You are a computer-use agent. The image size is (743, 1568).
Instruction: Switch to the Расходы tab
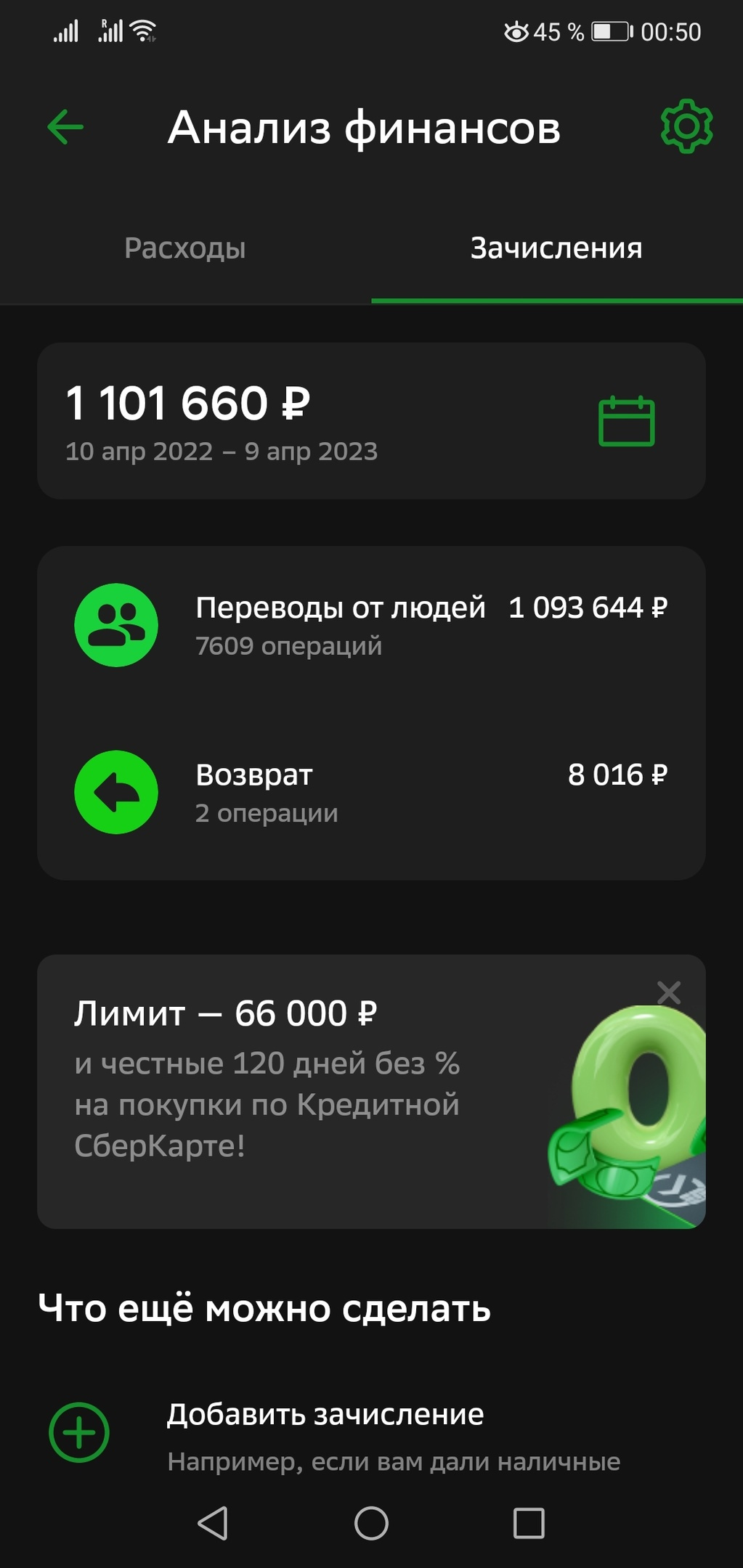click(x=185, y=248)
